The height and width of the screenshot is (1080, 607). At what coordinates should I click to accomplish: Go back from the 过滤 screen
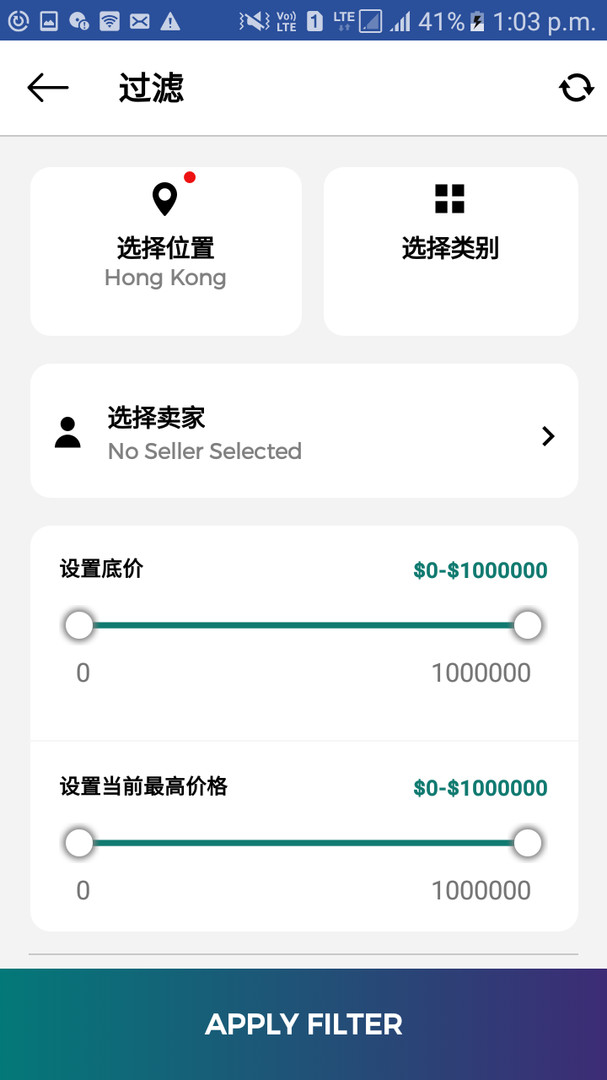(47, 88)
